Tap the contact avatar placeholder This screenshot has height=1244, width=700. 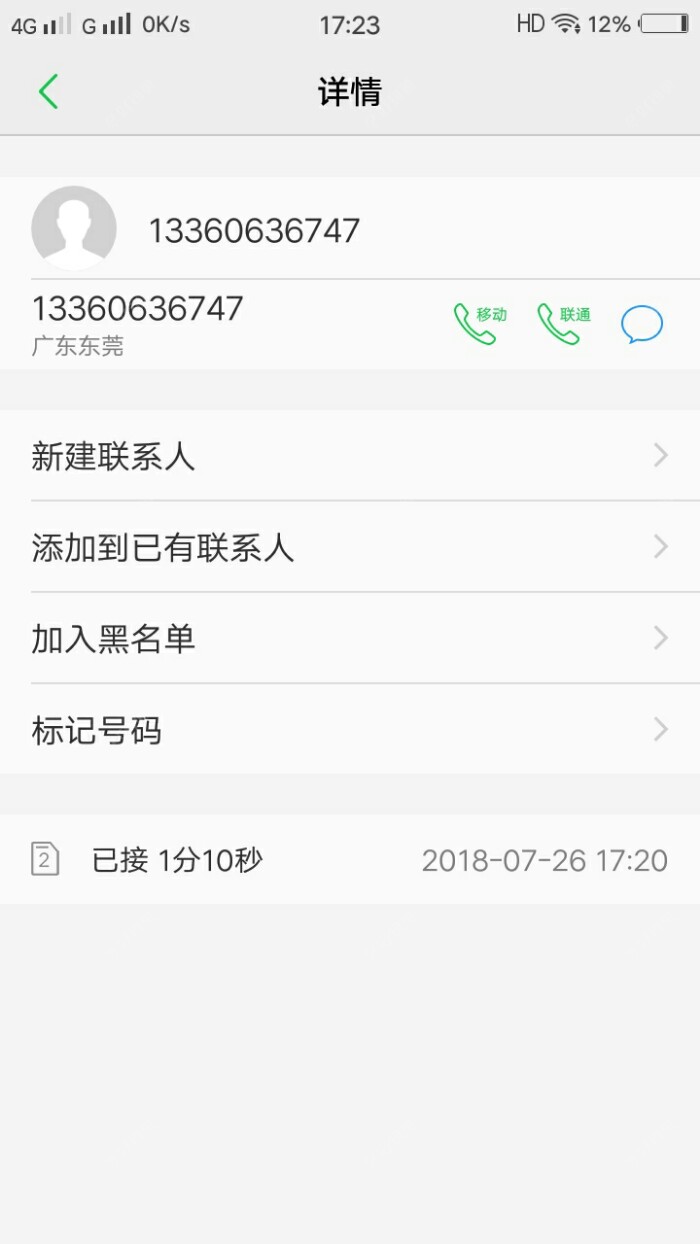tap(74, 228)
